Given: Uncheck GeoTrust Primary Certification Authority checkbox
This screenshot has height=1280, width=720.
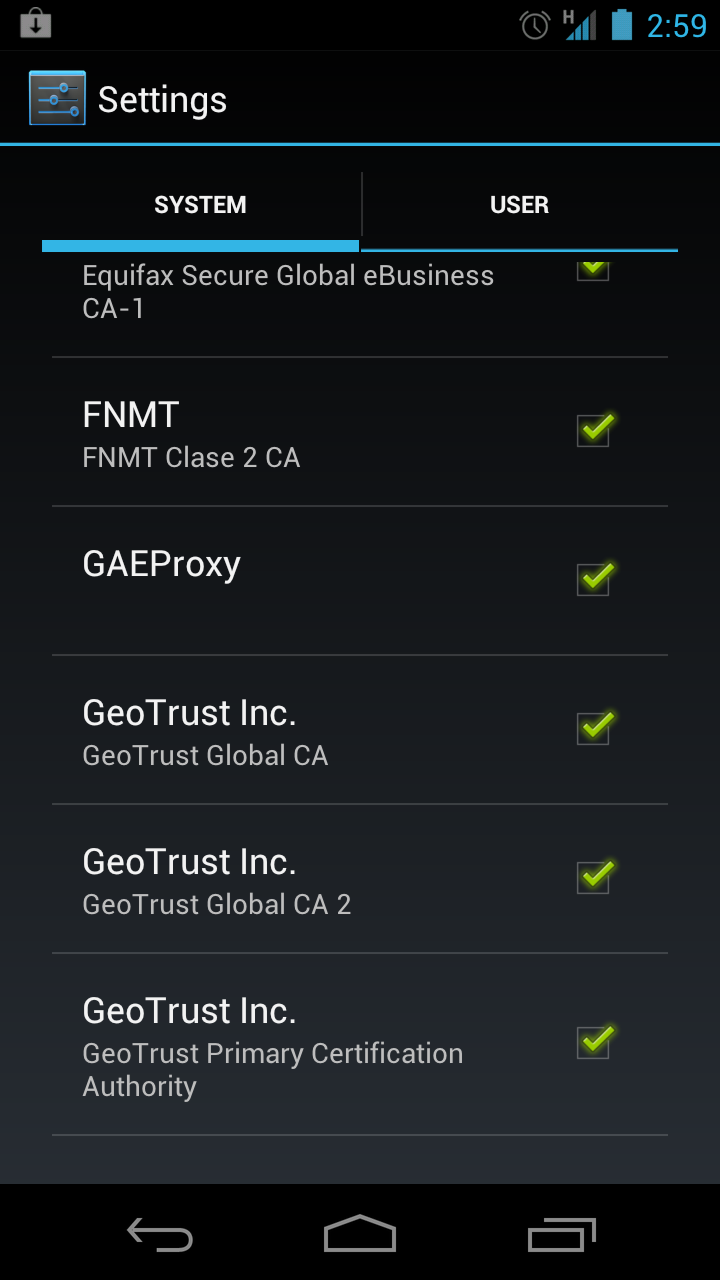Looking at the screenshot, I should [595, 1041].
